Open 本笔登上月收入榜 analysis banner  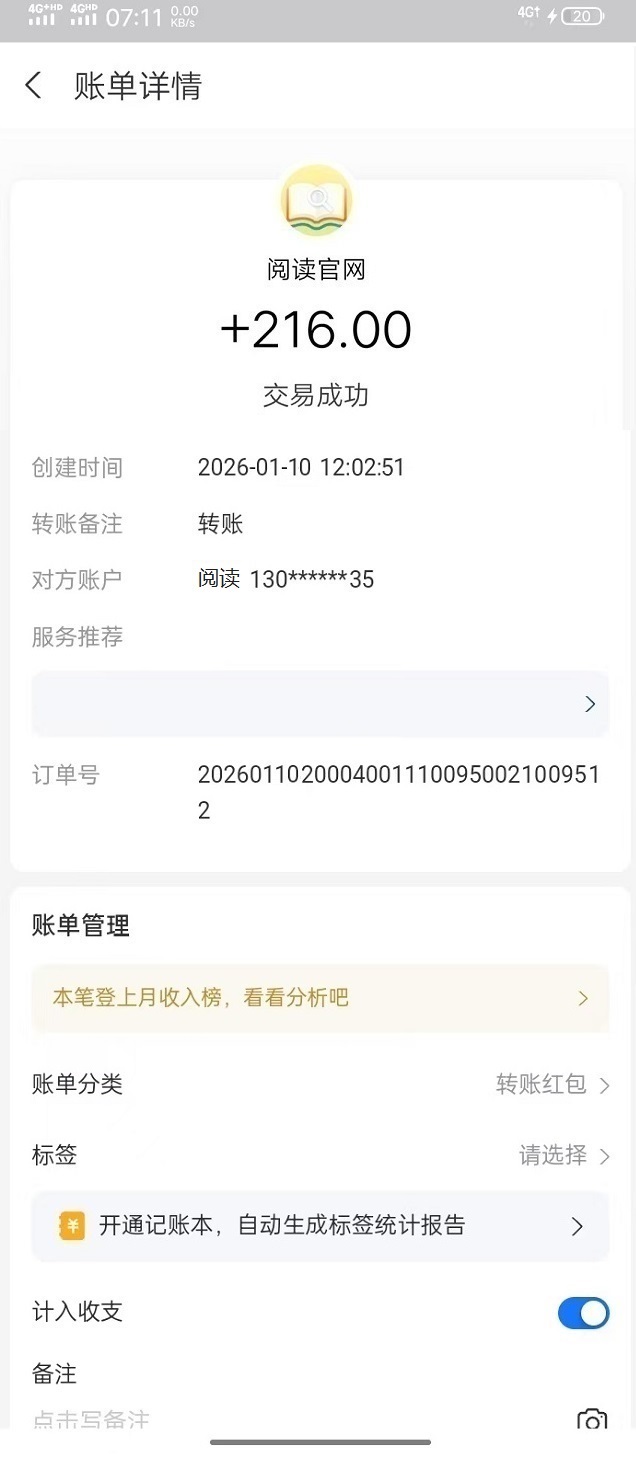[320, 998]
